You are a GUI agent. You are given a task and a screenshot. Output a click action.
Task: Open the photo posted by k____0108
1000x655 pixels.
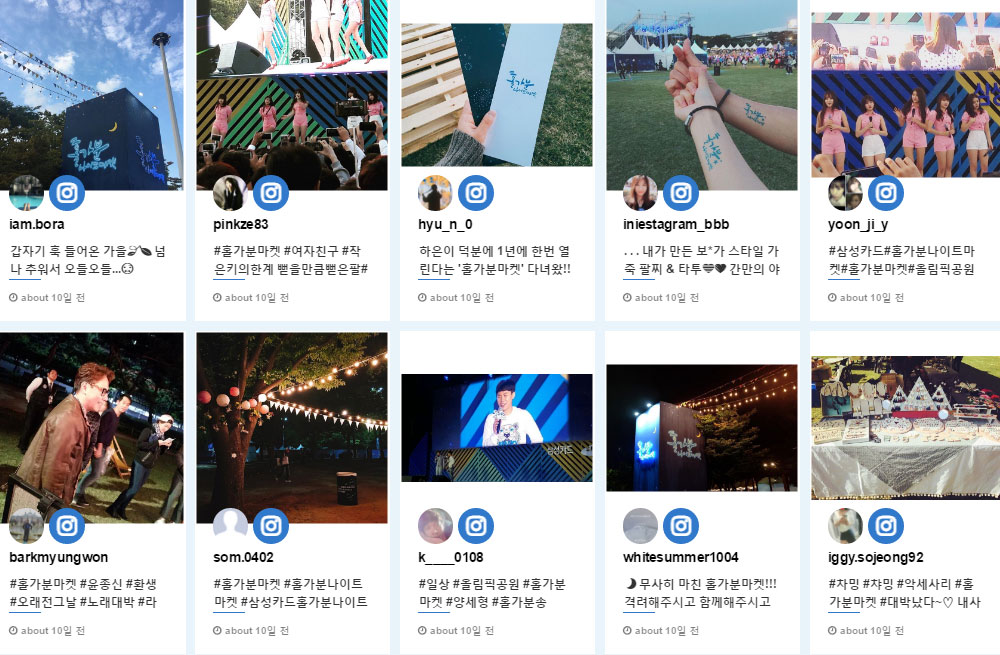point(496,428)
